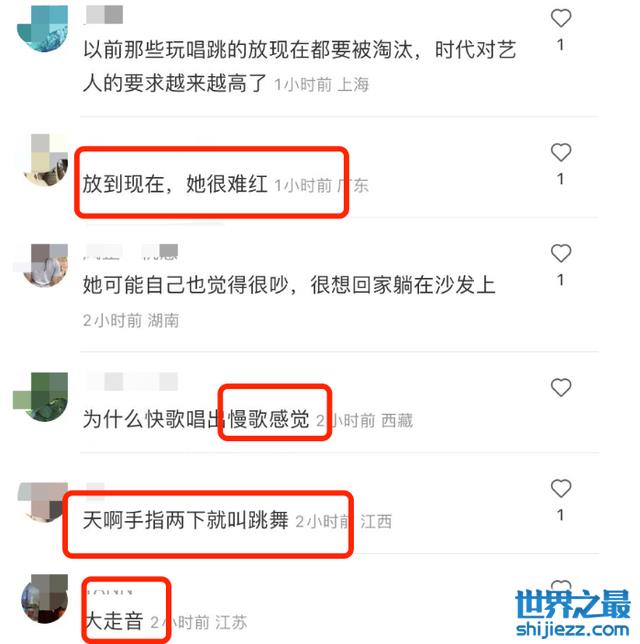Reply to comment 她可能自己也觉得很吵
The width and height of the screenshot is (640, 644).
(289, 286)
